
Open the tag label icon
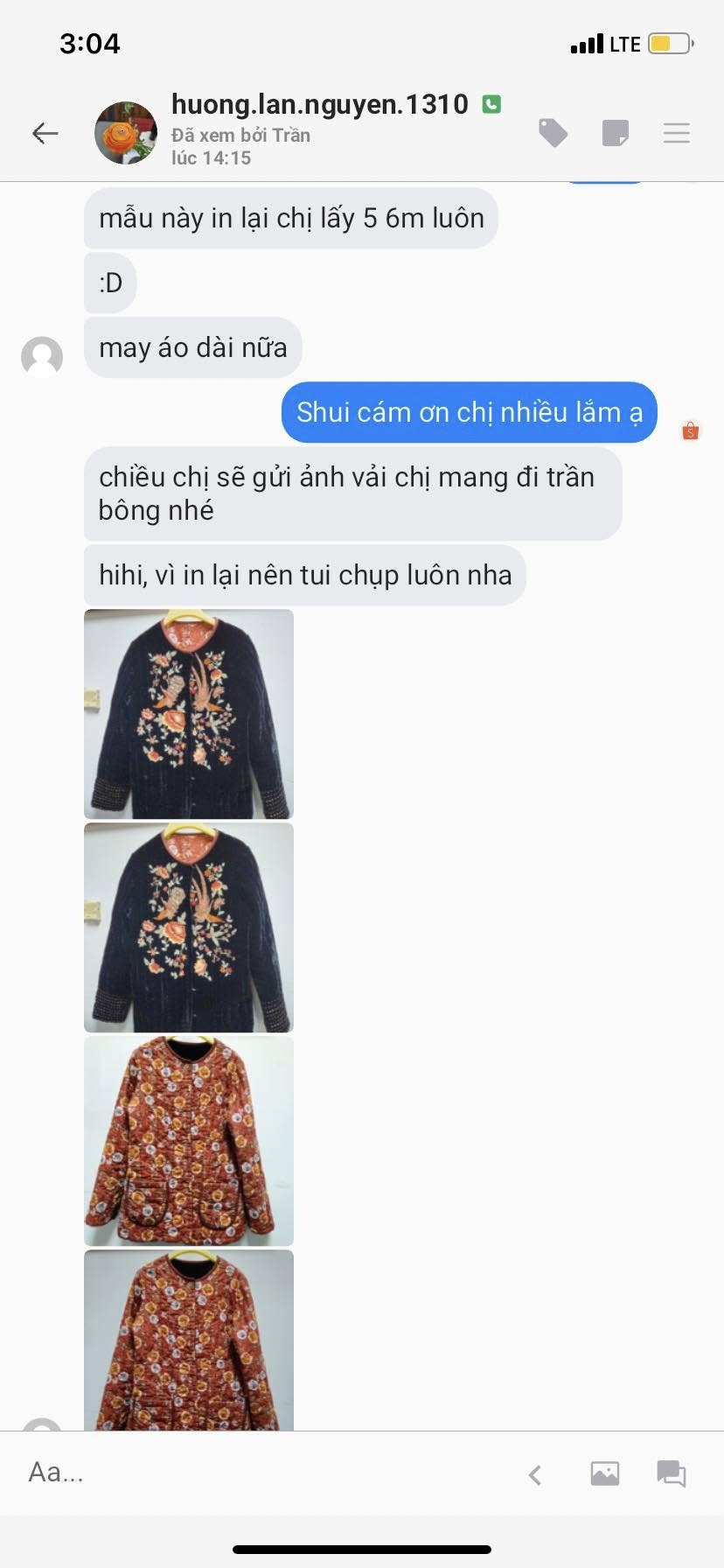click(553, 133)
